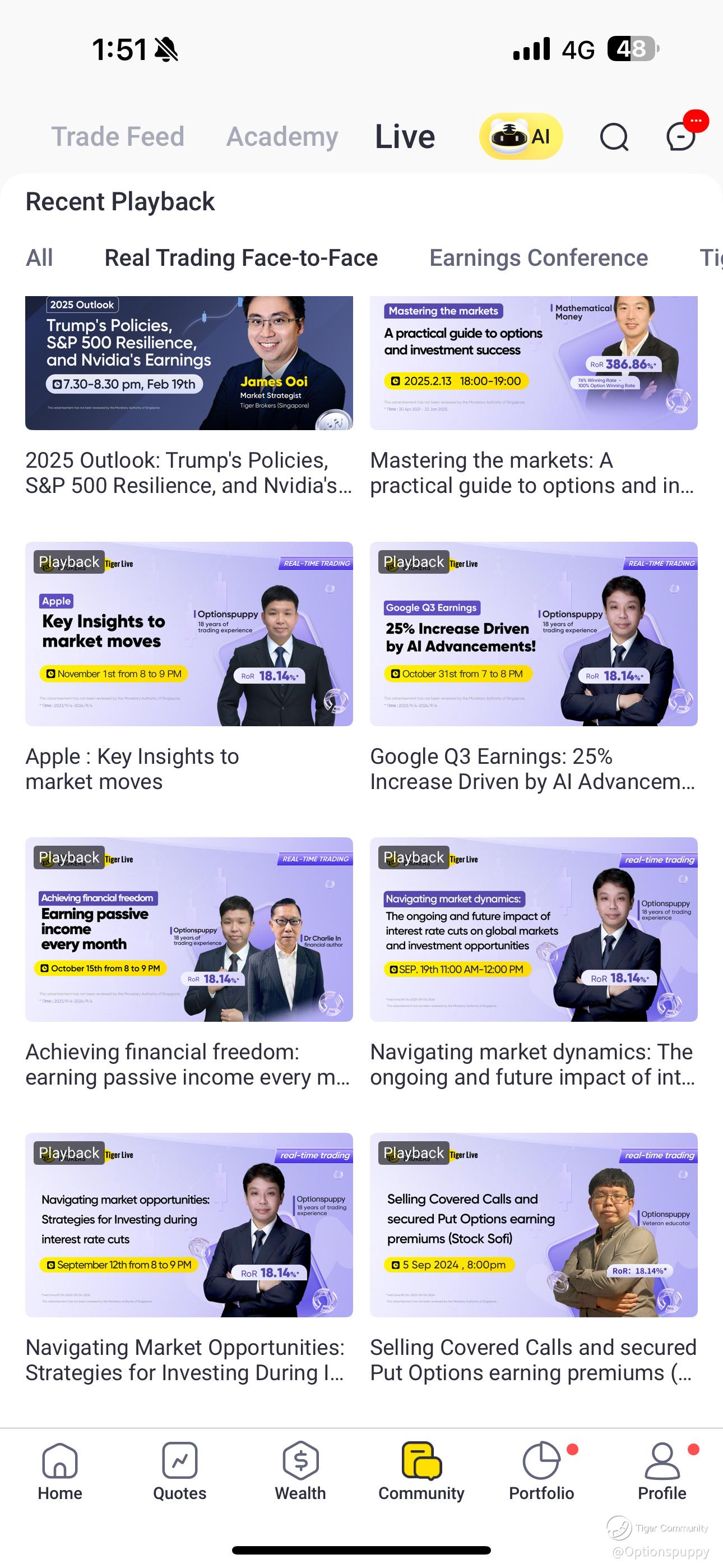723x1568 pixels.
Task: Switch to the Academy tab
Action: pyautogui.click(x=282, y=136)
